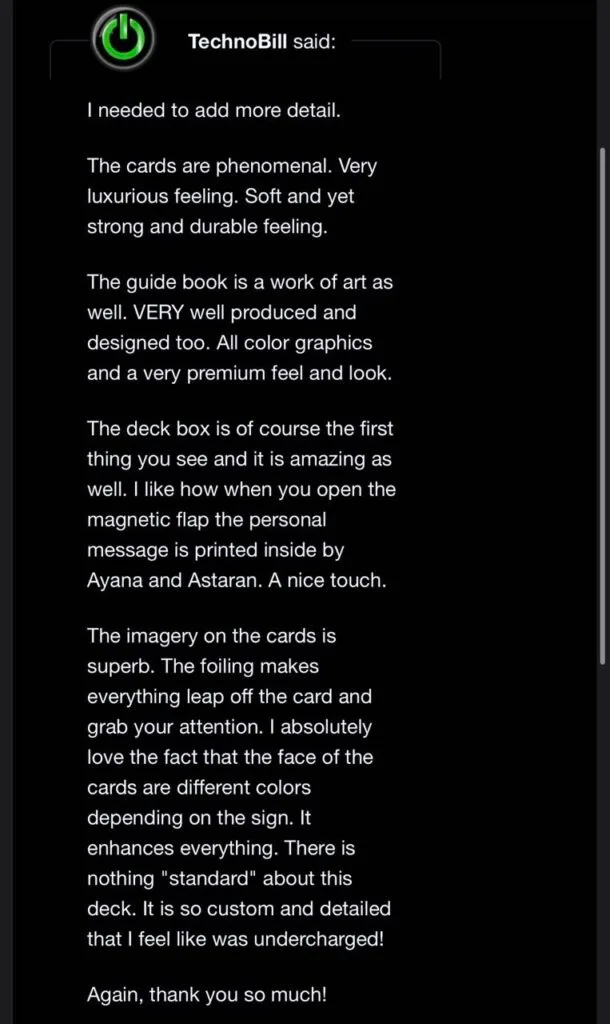Viewport: 610px width, 1024px height.
Task: Tap the TechnoBill username link
Action: (x=237, y=42)
